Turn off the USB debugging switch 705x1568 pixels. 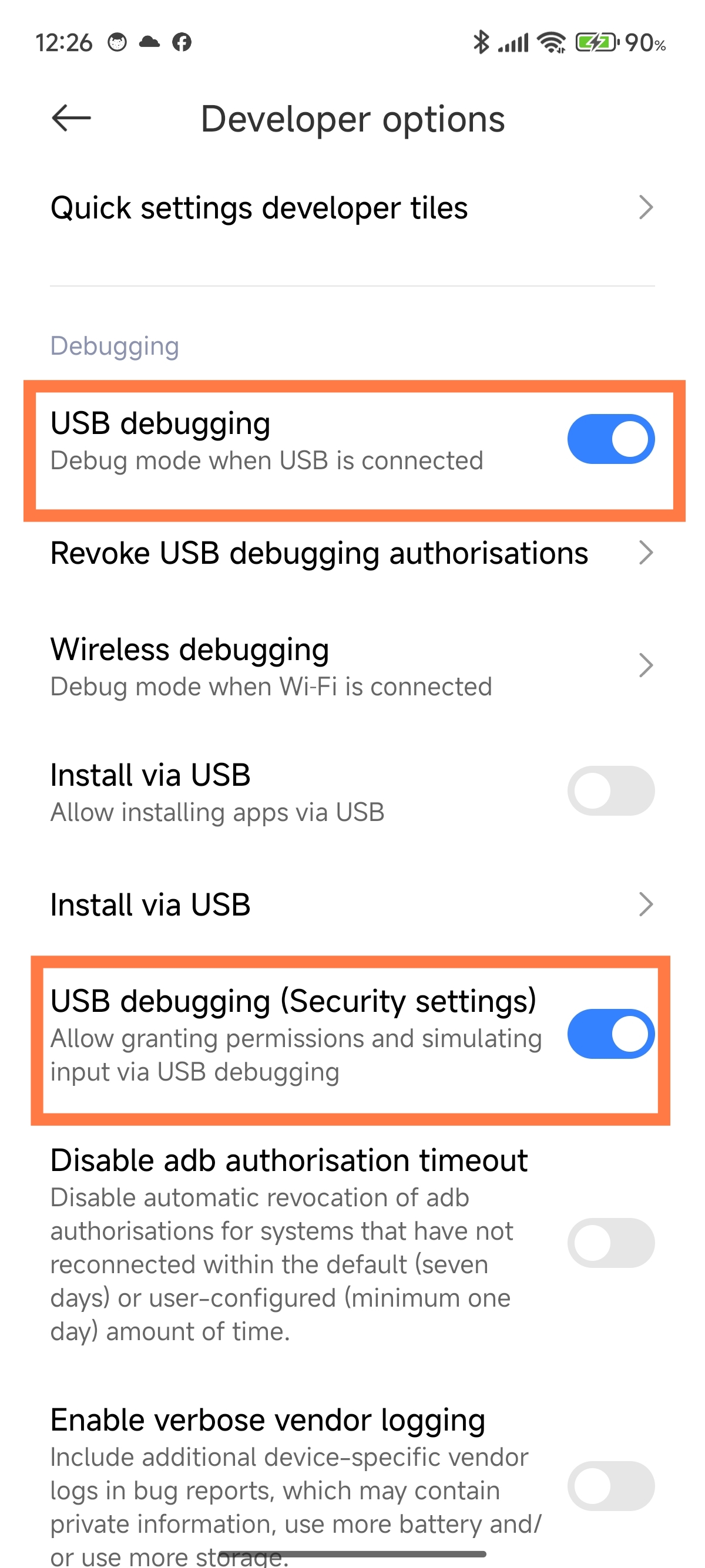click(x=610, y=439)
